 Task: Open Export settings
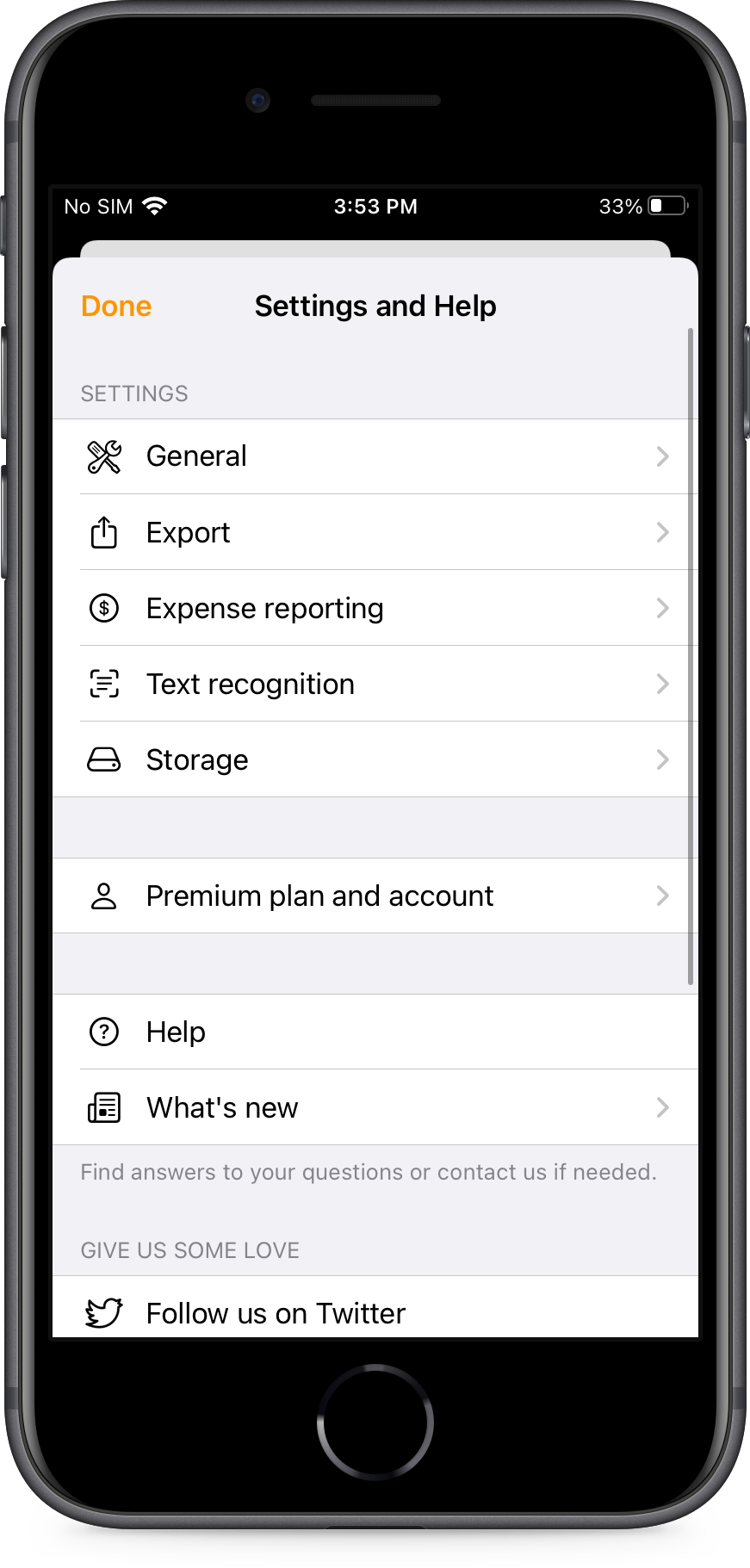pos(375,532)
